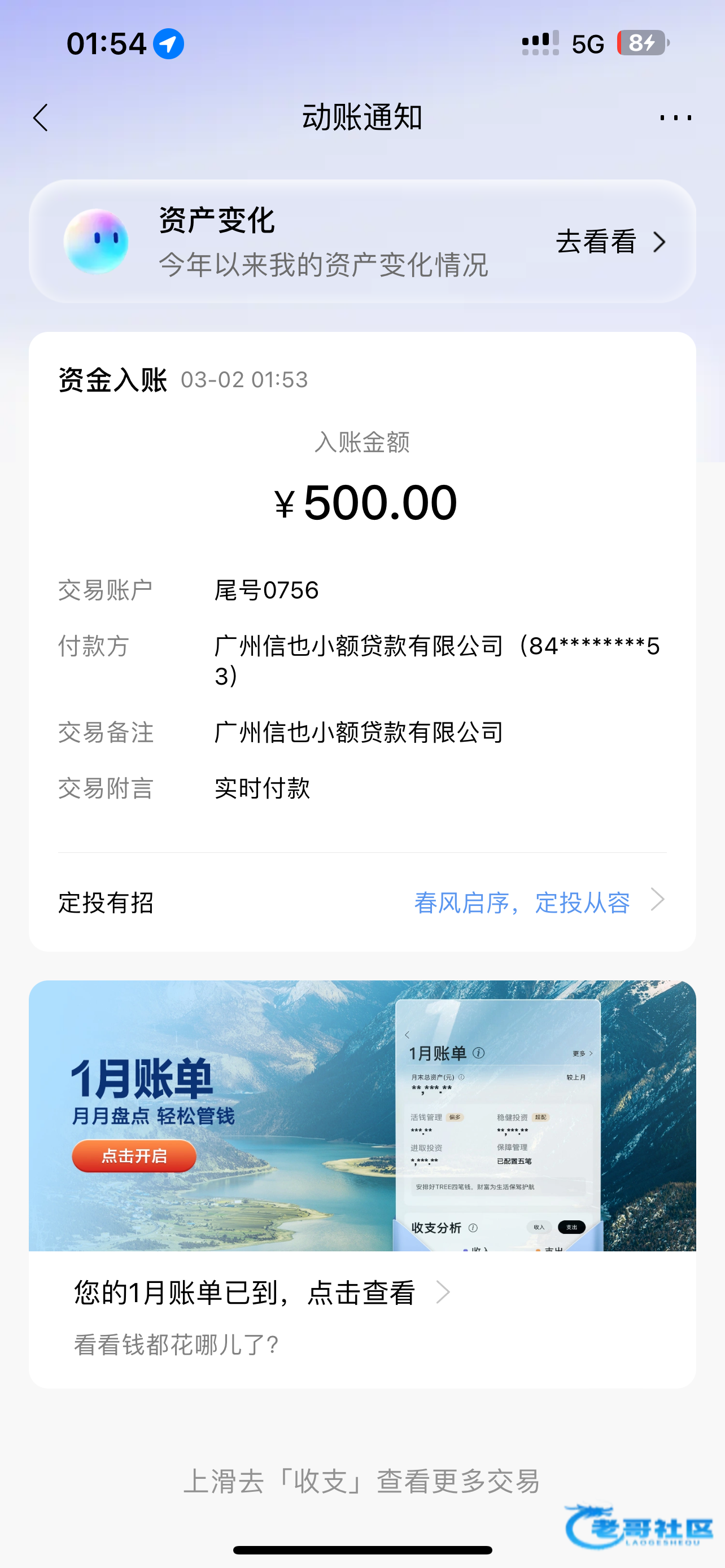Viewport: 725px width, 1568px height.
Task: Tap the 点击开启 button
Action: click(x=134, y=1156)
